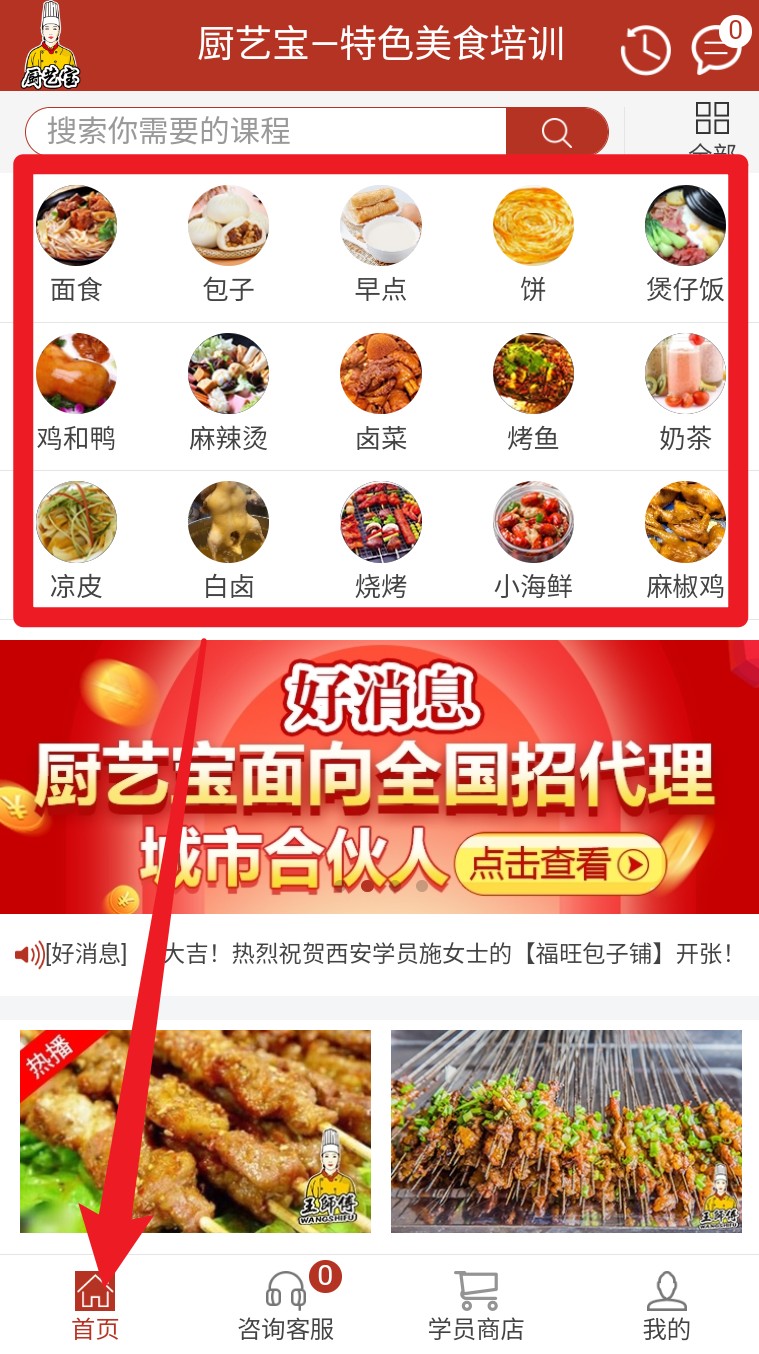Switch to the 学员商店 tab
Viewport: 759px width, 1354px height.
[x=476, y=1305]
